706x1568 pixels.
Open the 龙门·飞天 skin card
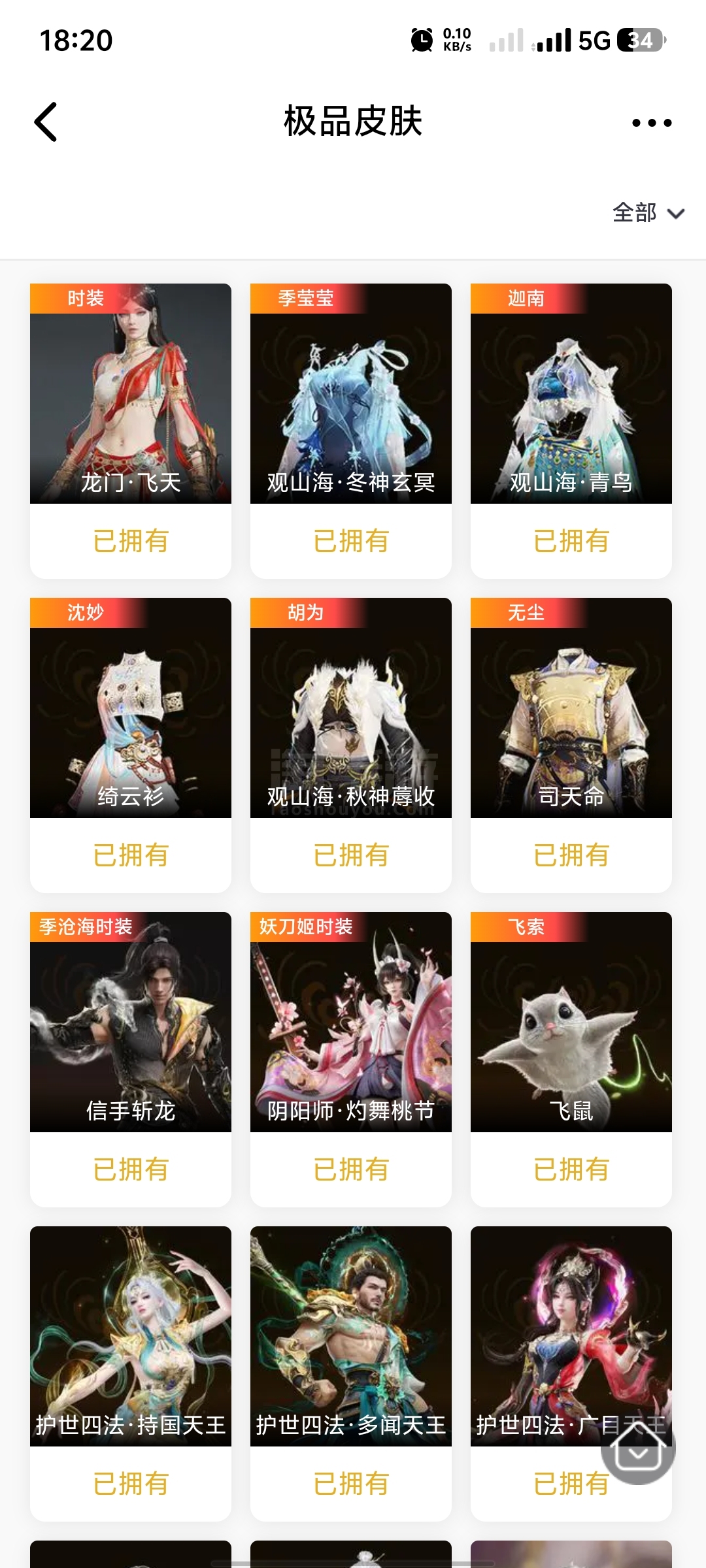pyautogui.click(x=131, y=394)
